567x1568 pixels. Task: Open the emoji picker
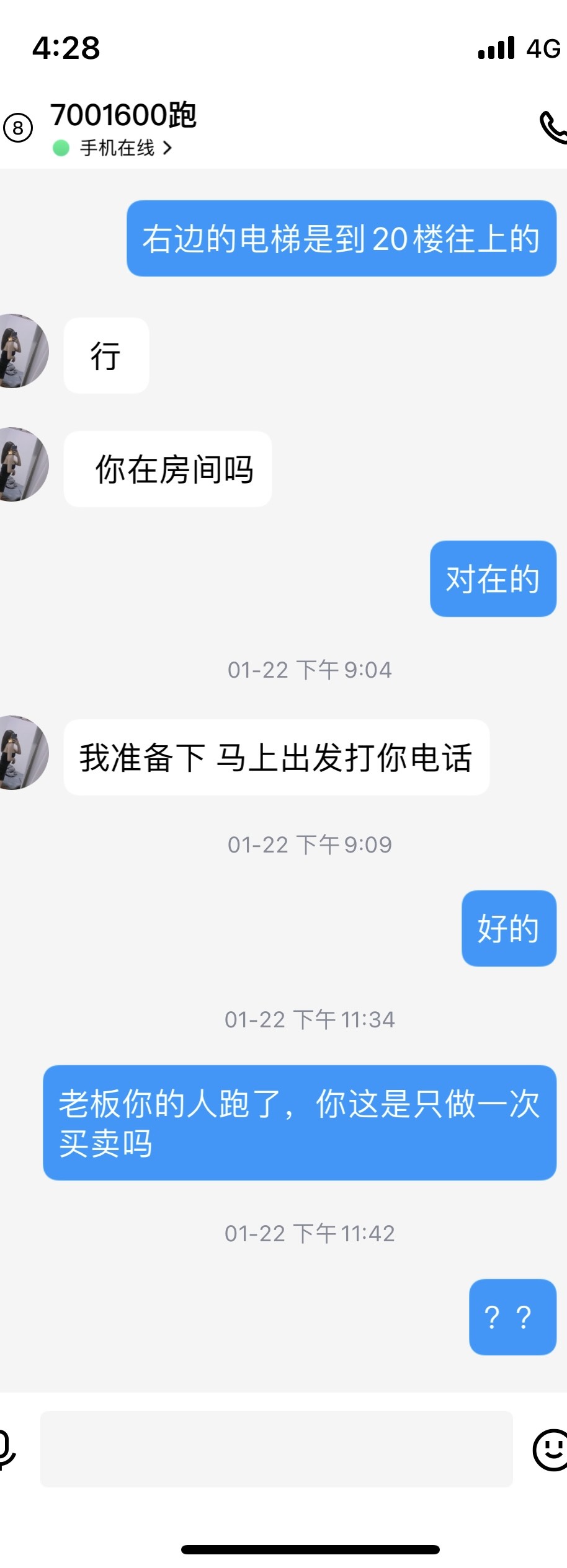click(x=550, y=1450)
